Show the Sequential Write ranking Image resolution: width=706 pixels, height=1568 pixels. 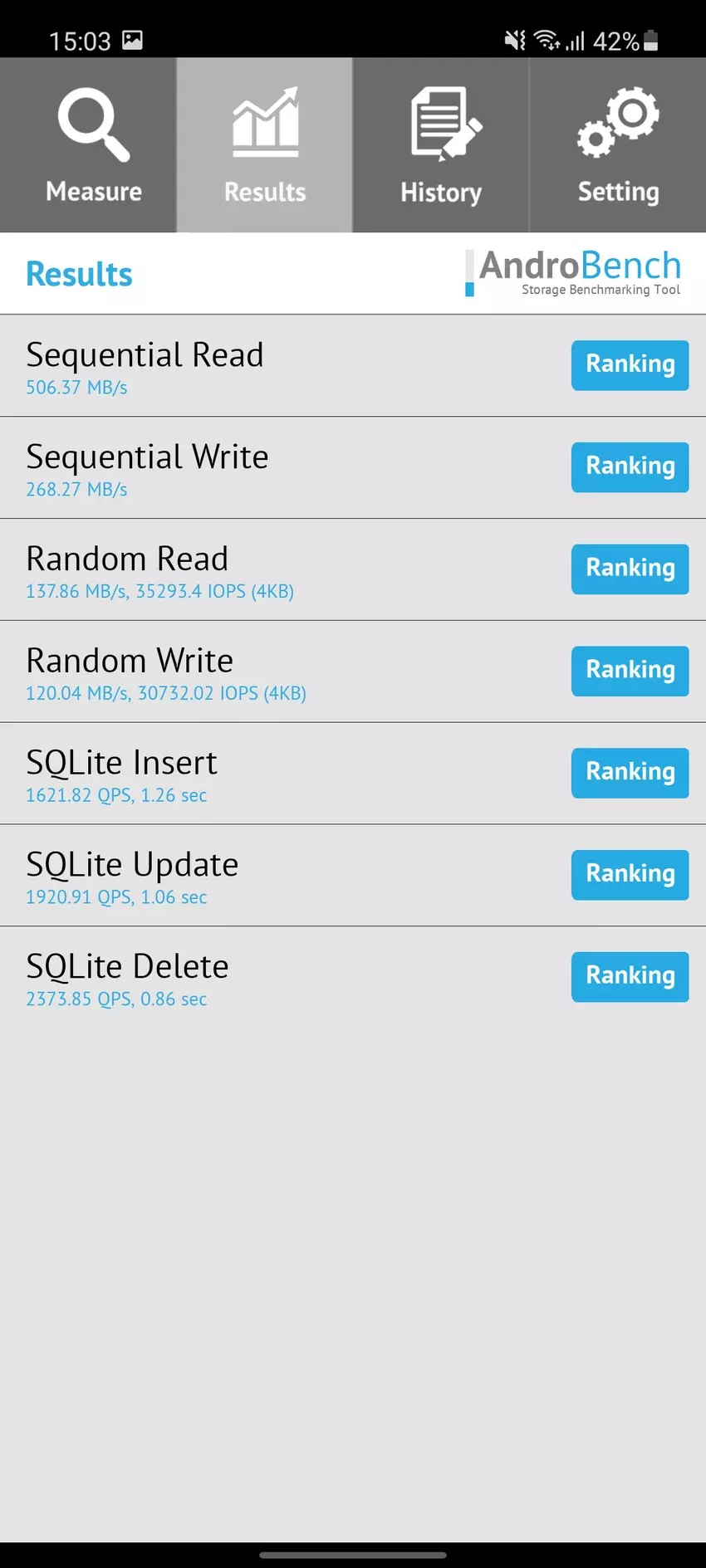point(630,466)
